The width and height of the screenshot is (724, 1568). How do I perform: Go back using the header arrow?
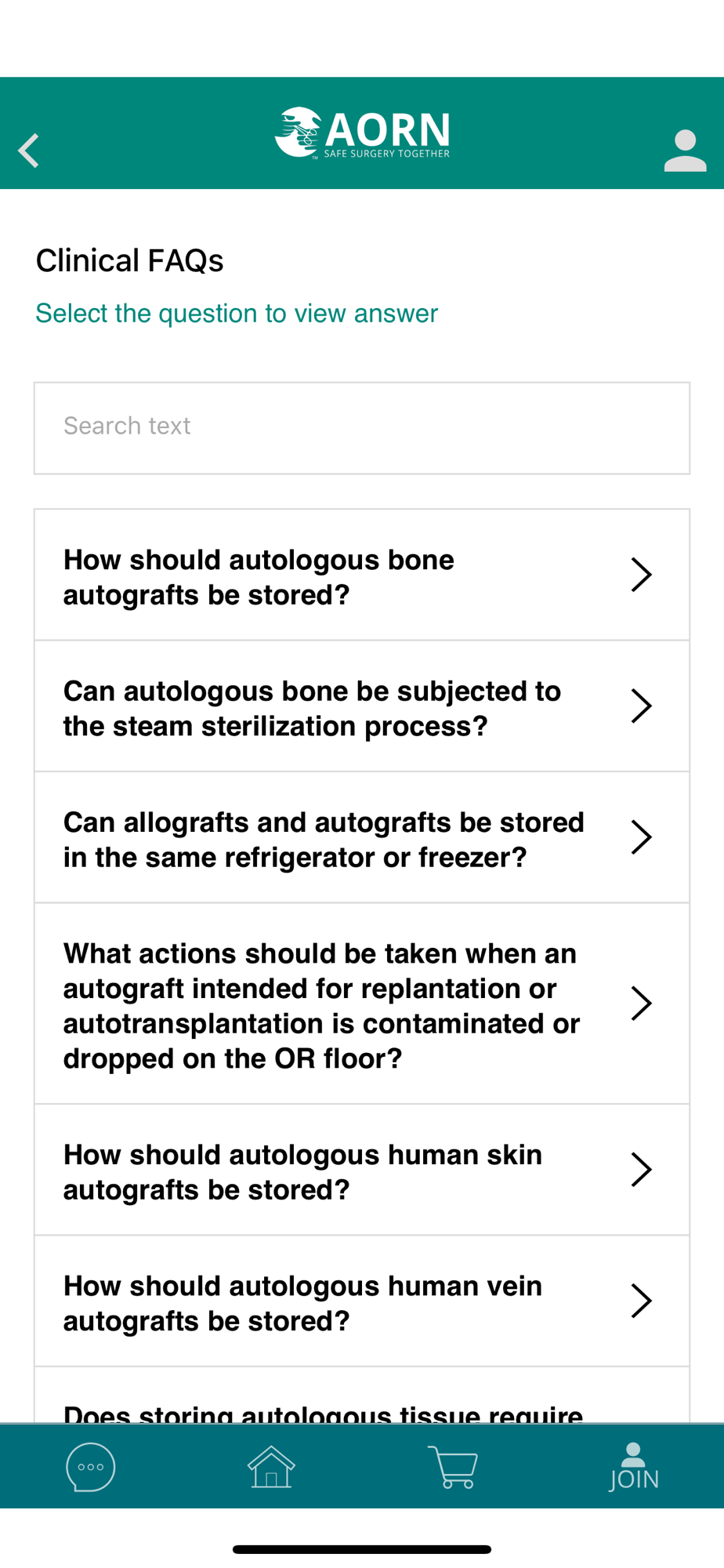[x=30, y=151]
